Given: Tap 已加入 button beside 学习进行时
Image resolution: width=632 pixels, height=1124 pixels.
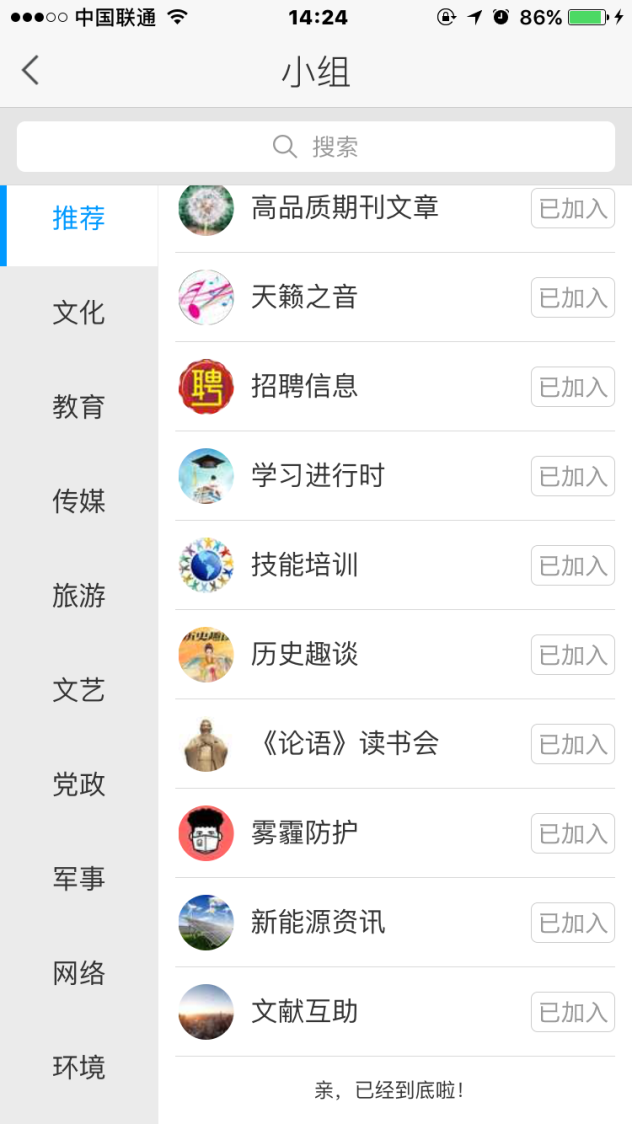Looking at the screenshot, I should (x=572, y=476).
